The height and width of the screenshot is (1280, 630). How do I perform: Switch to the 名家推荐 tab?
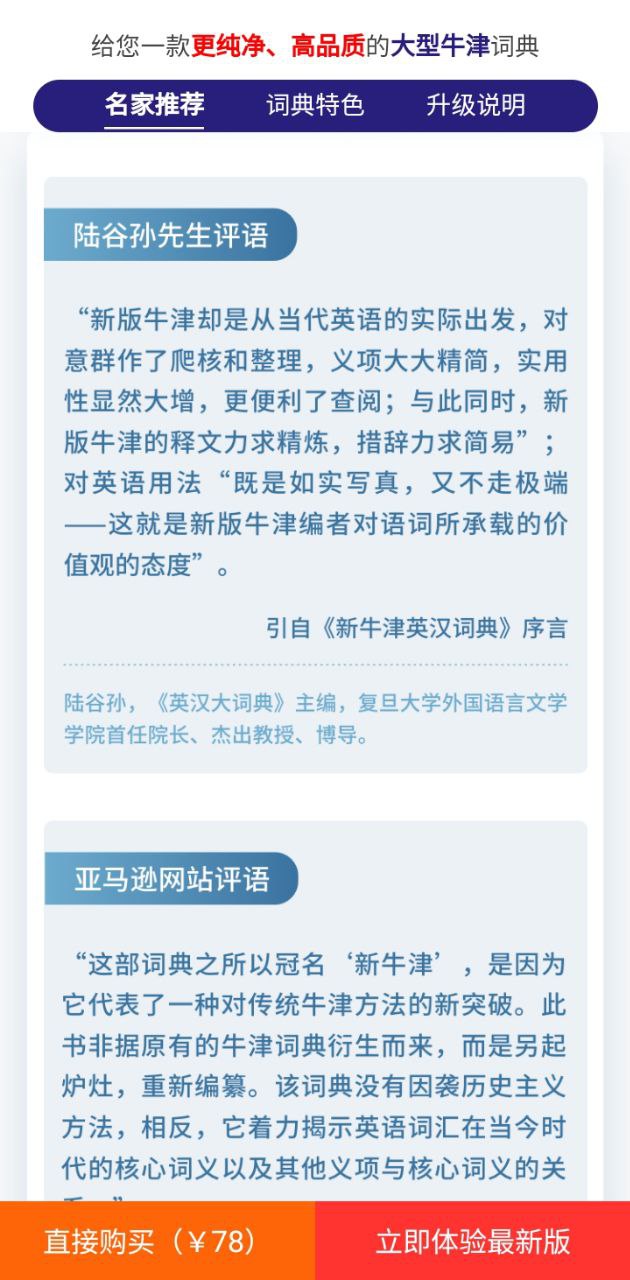(155, 105)
